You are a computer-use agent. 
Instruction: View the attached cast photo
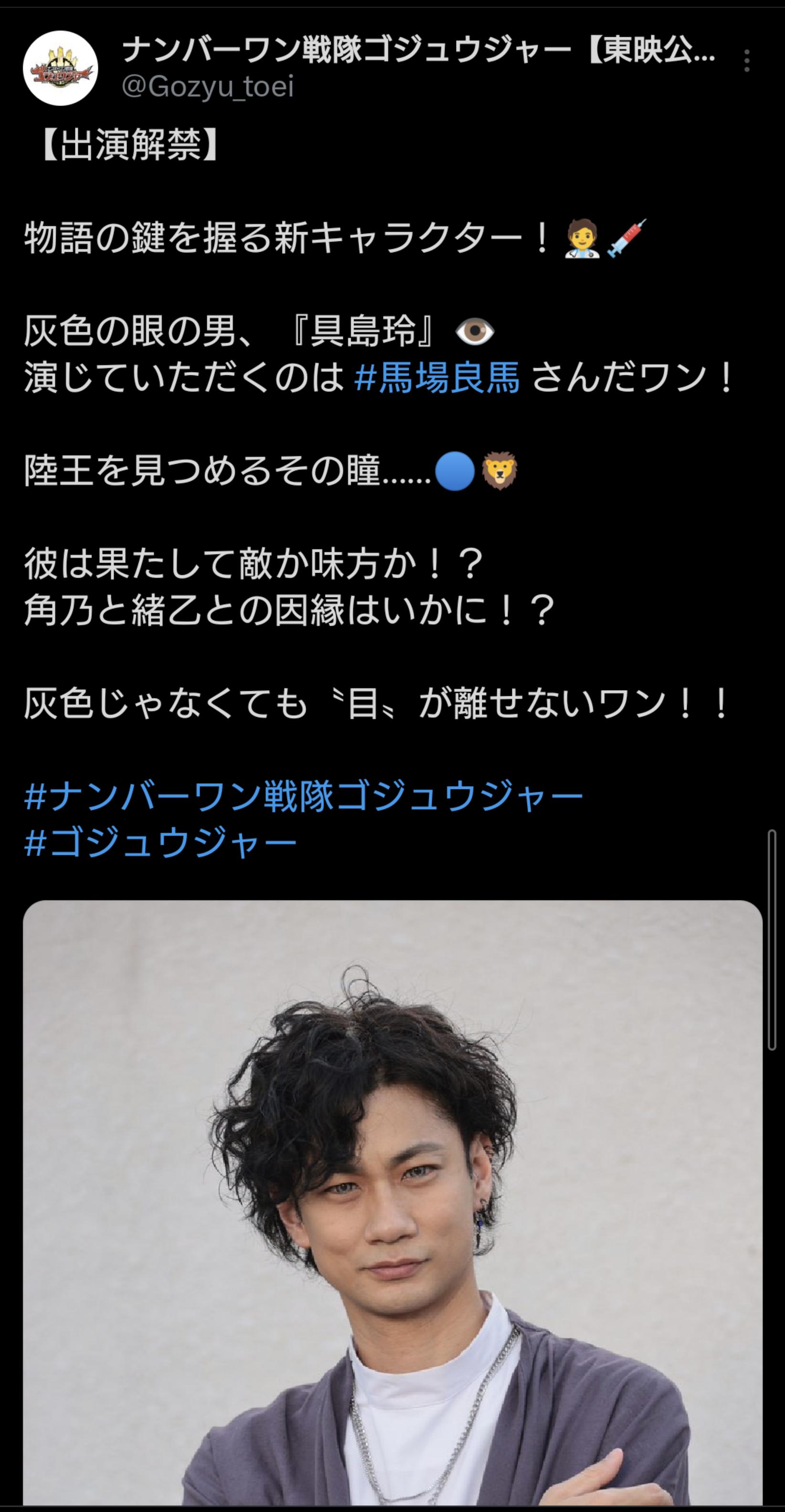pos(392,1203)
